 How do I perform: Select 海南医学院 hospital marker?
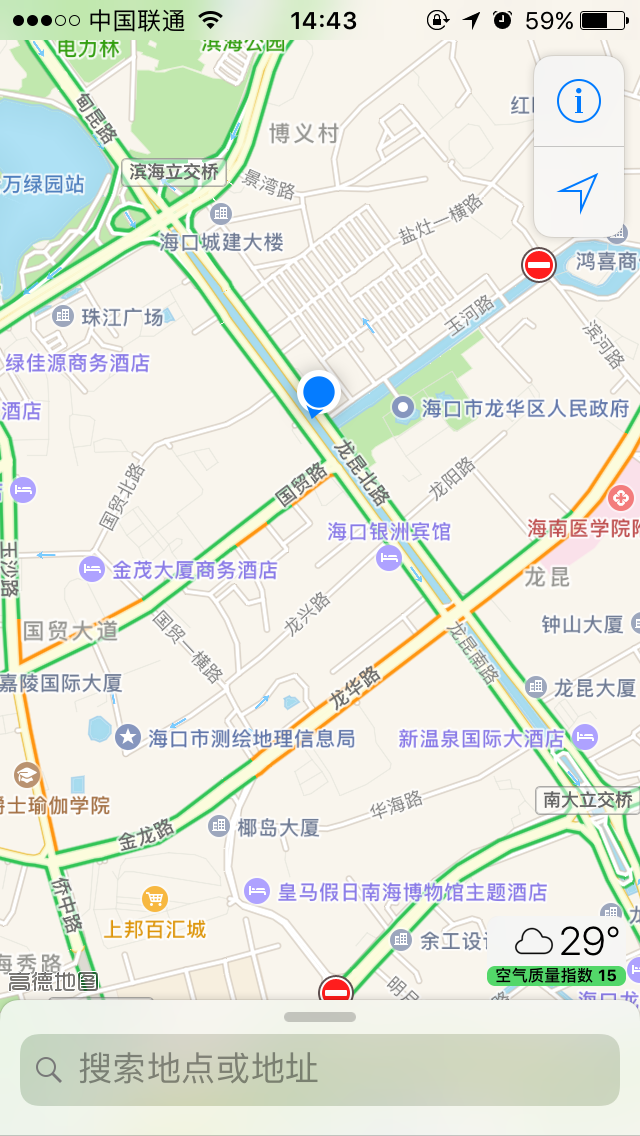pyautogui.click(x=622, y=497)
